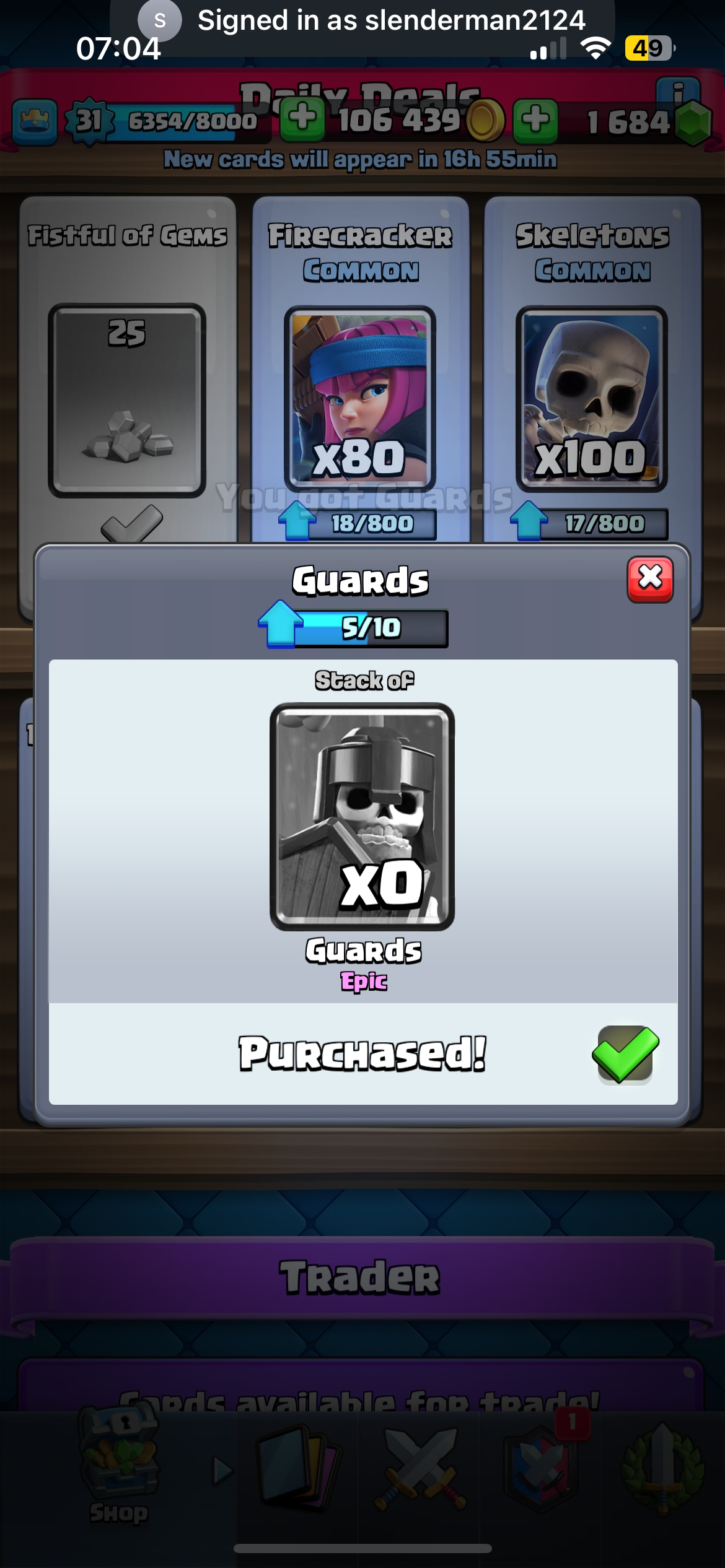The height and width of the screenshot is (1568, 725).
Task: Switch to the Cards collection tab
Action: 299,1468
